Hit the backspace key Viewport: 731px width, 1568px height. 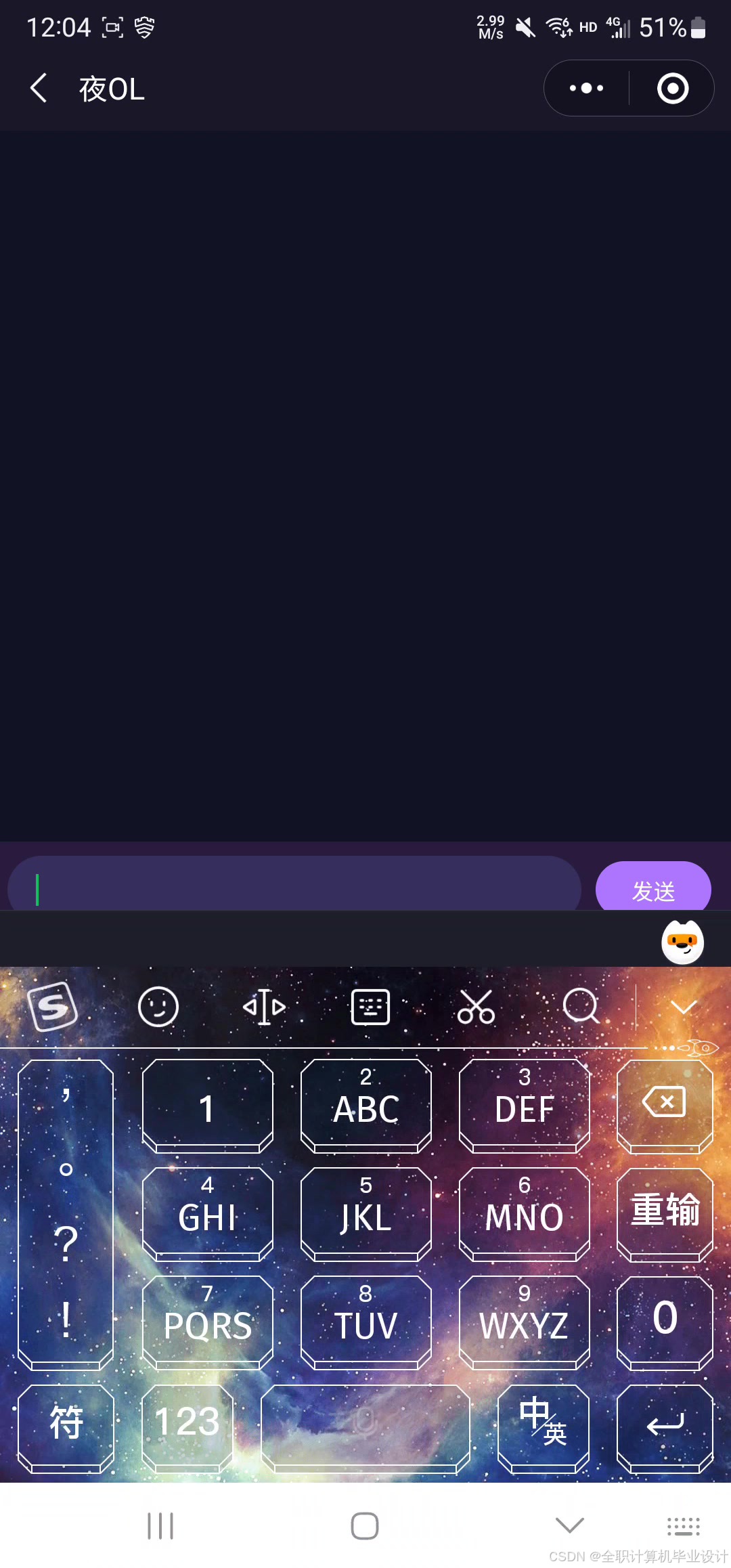click(x=665, y=1106)
